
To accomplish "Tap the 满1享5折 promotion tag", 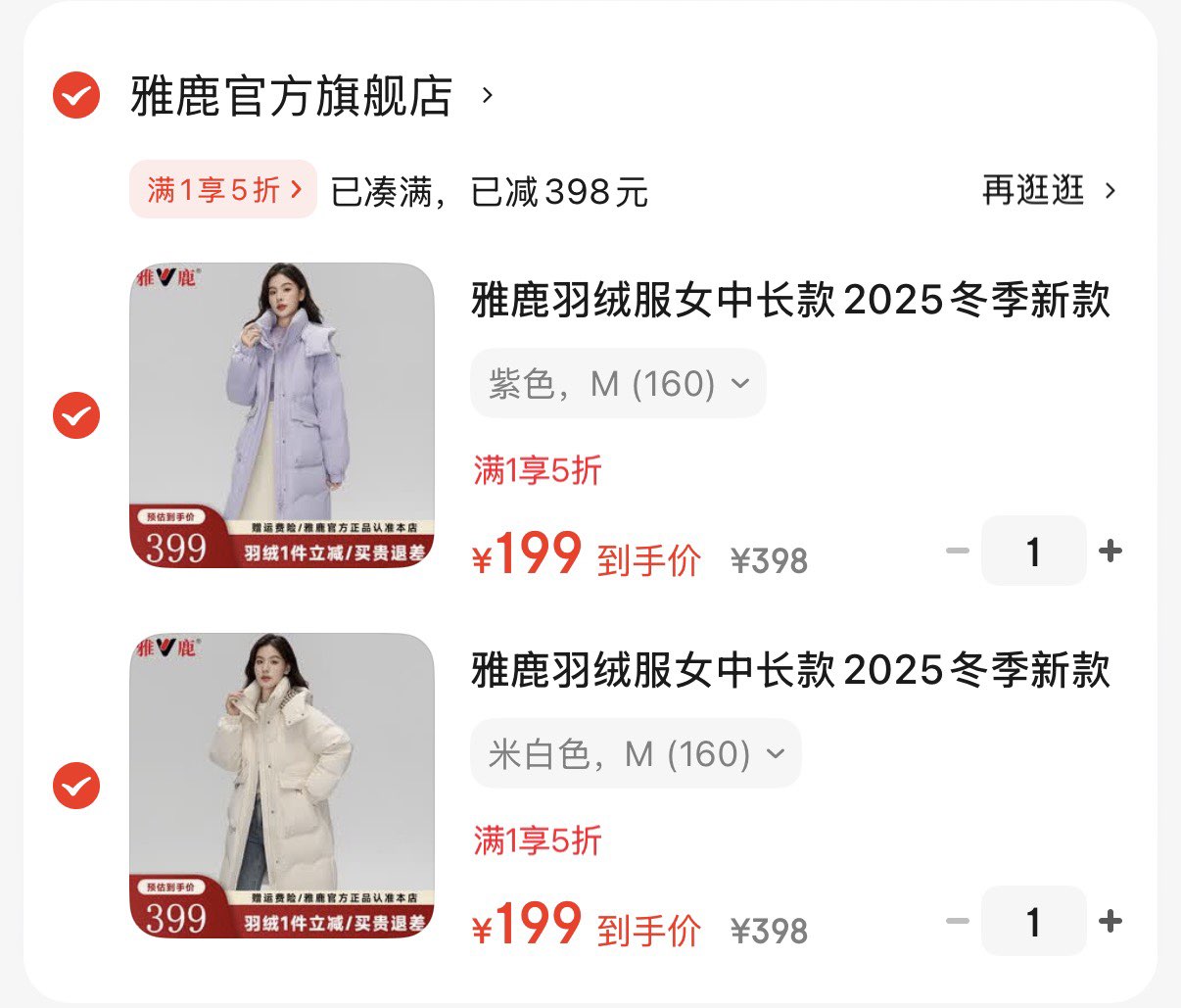I will pos(223,189).
